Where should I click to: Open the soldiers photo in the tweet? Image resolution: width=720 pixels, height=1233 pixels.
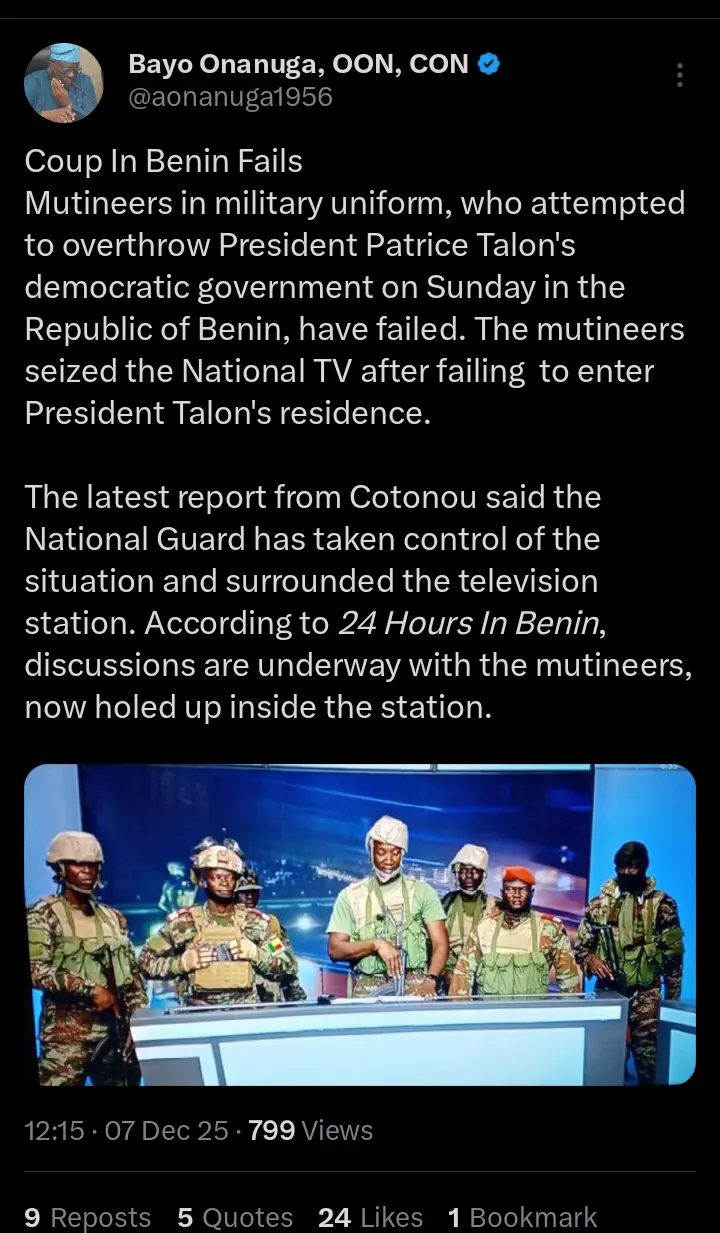pyautogui.click(x=359, y=925)
